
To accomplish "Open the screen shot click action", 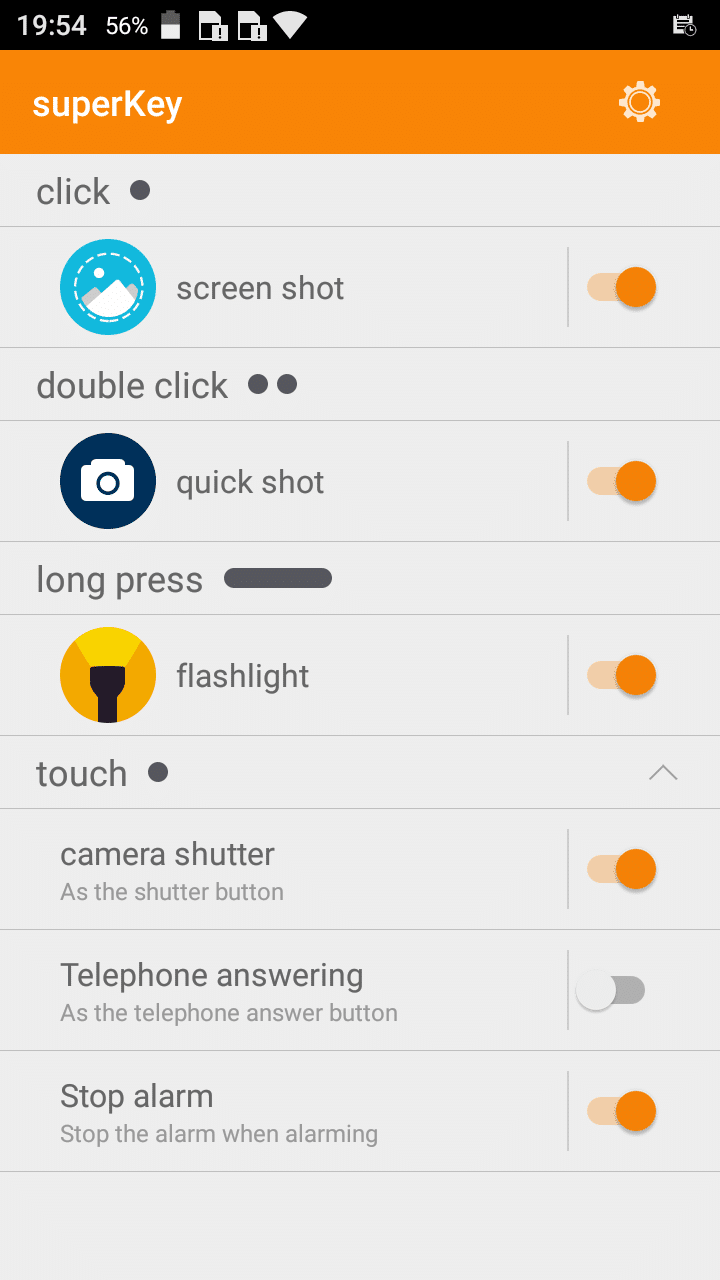I will click(x=260, y=288).
